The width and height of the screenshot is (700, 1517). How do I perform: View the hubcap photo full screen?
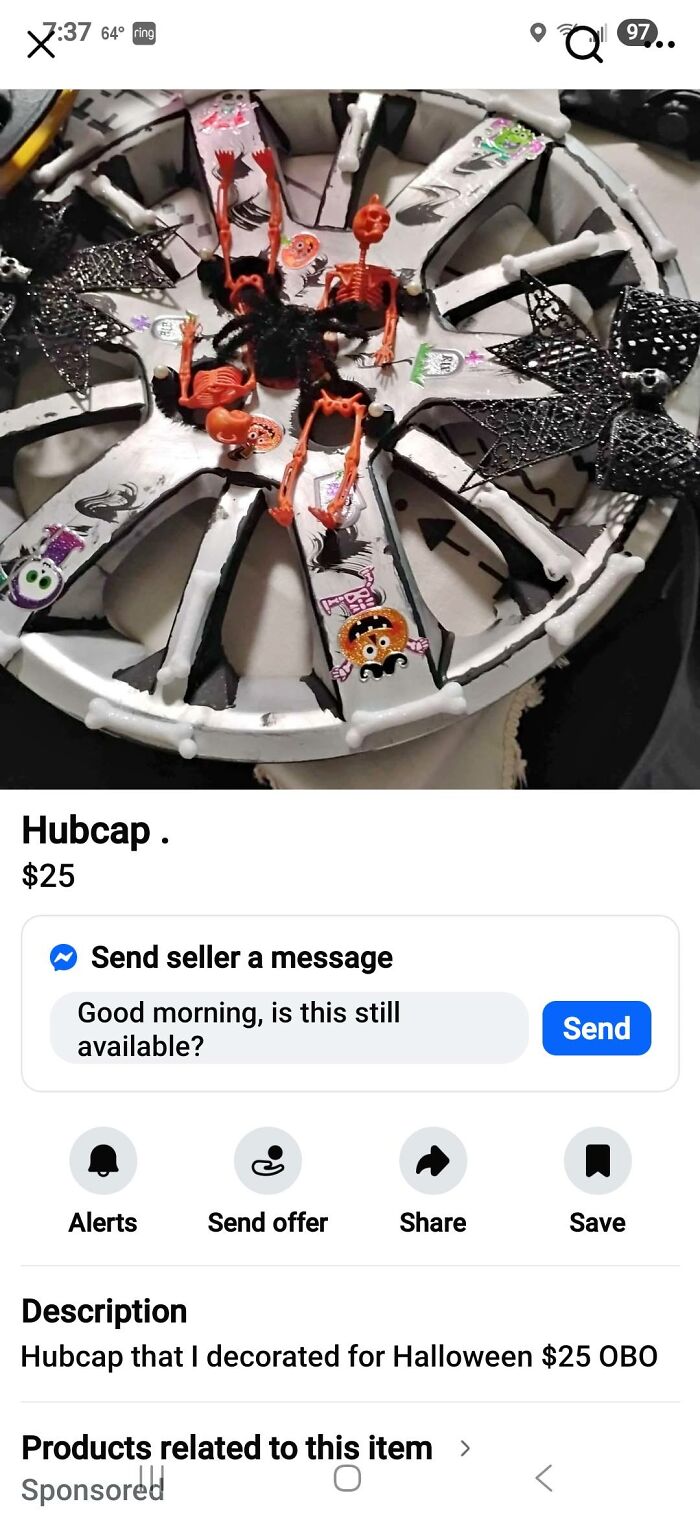coord(350,440)
